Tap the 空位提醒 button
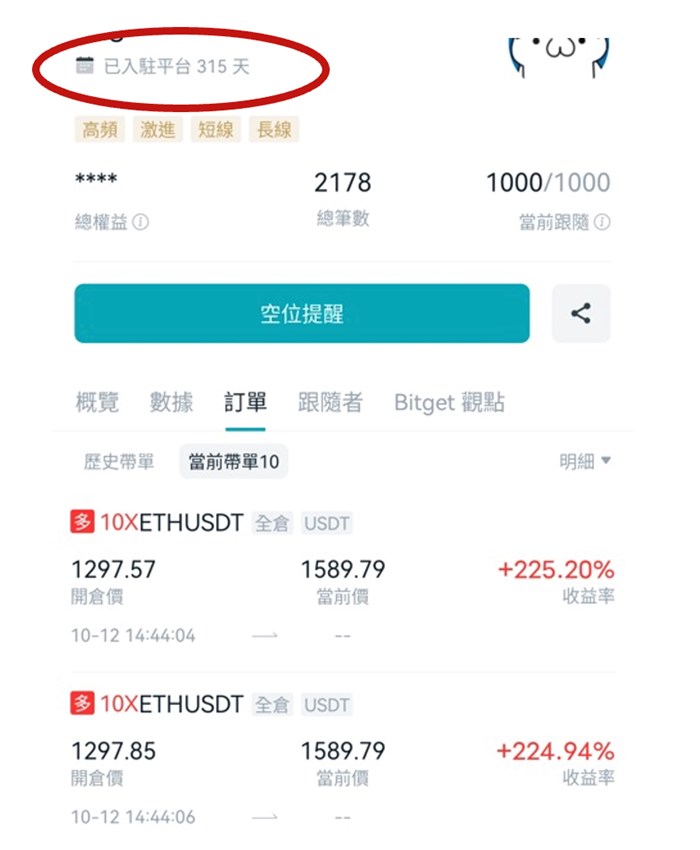Viewport: 700px width, 850px height. (x=302, y=314)
